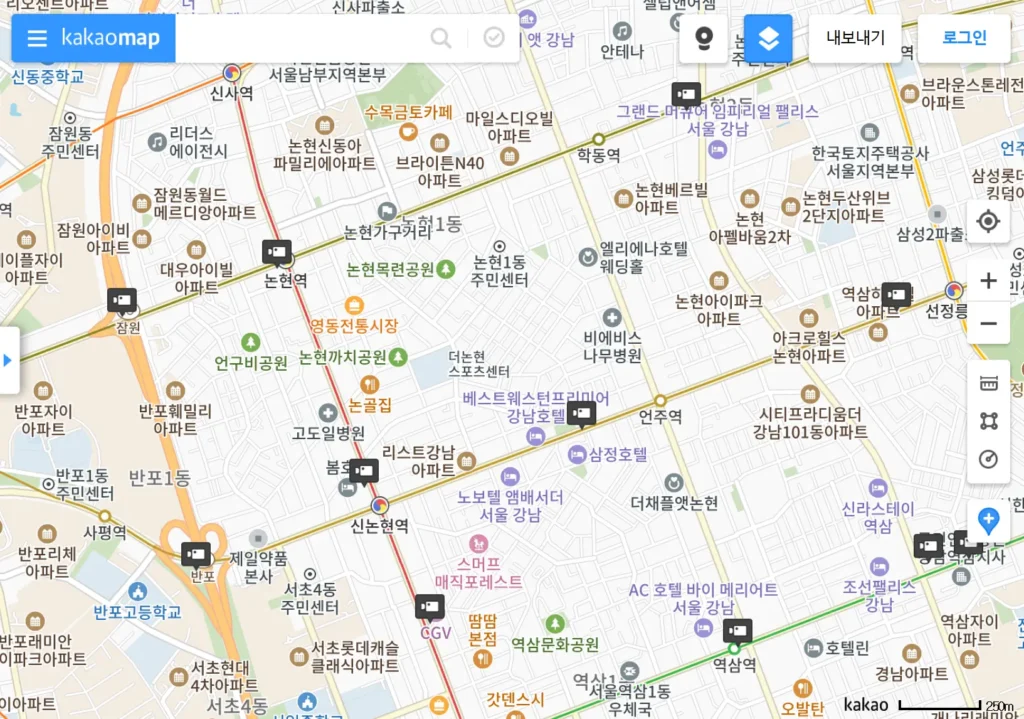The image size is (1024, 719).
Task: Tap the 내보내기 button
Action: pos(855,39)
